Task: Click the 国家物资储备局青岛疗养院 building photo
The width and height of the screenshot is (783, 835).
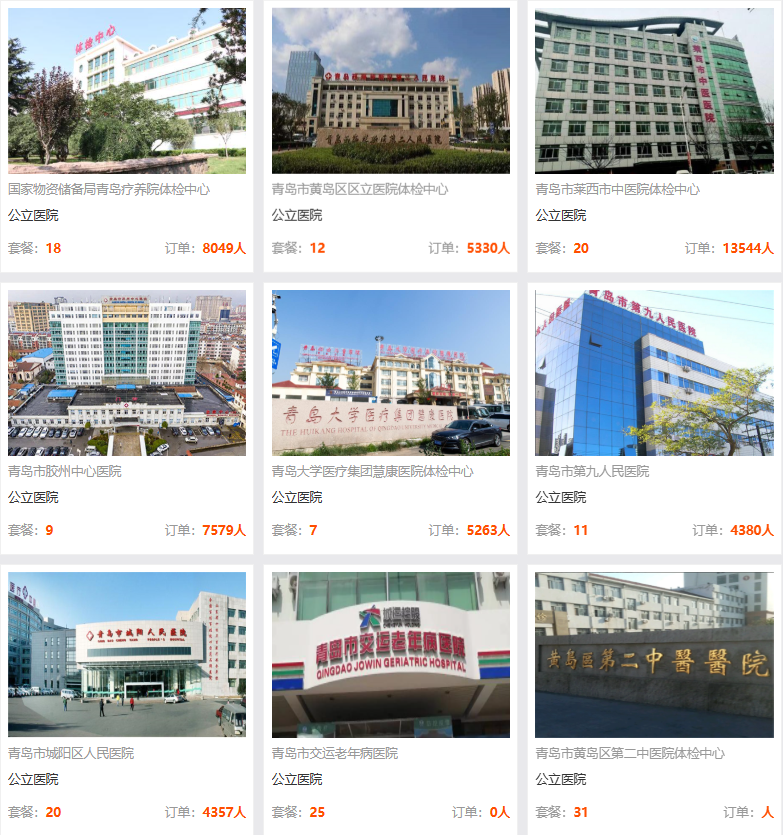Action: (127, 90)
